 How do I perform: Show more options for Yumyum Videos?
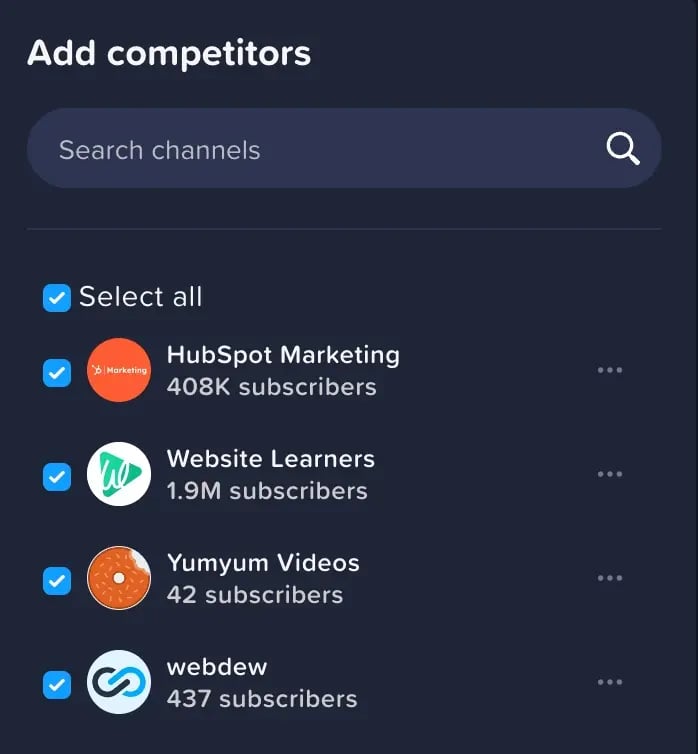coord(610,578)
